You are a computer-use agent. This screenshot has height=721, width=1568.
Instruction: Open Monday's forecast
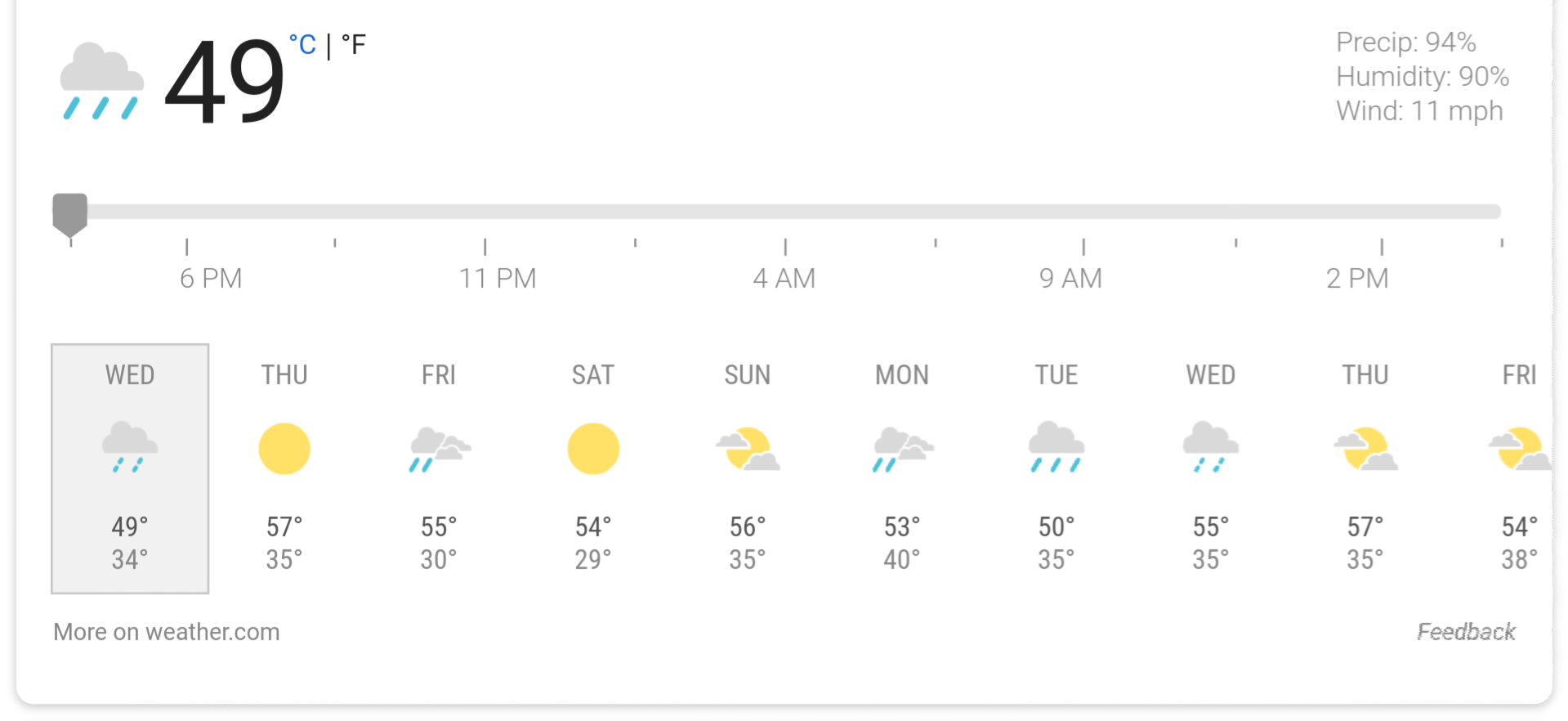(x=902, y=468)
